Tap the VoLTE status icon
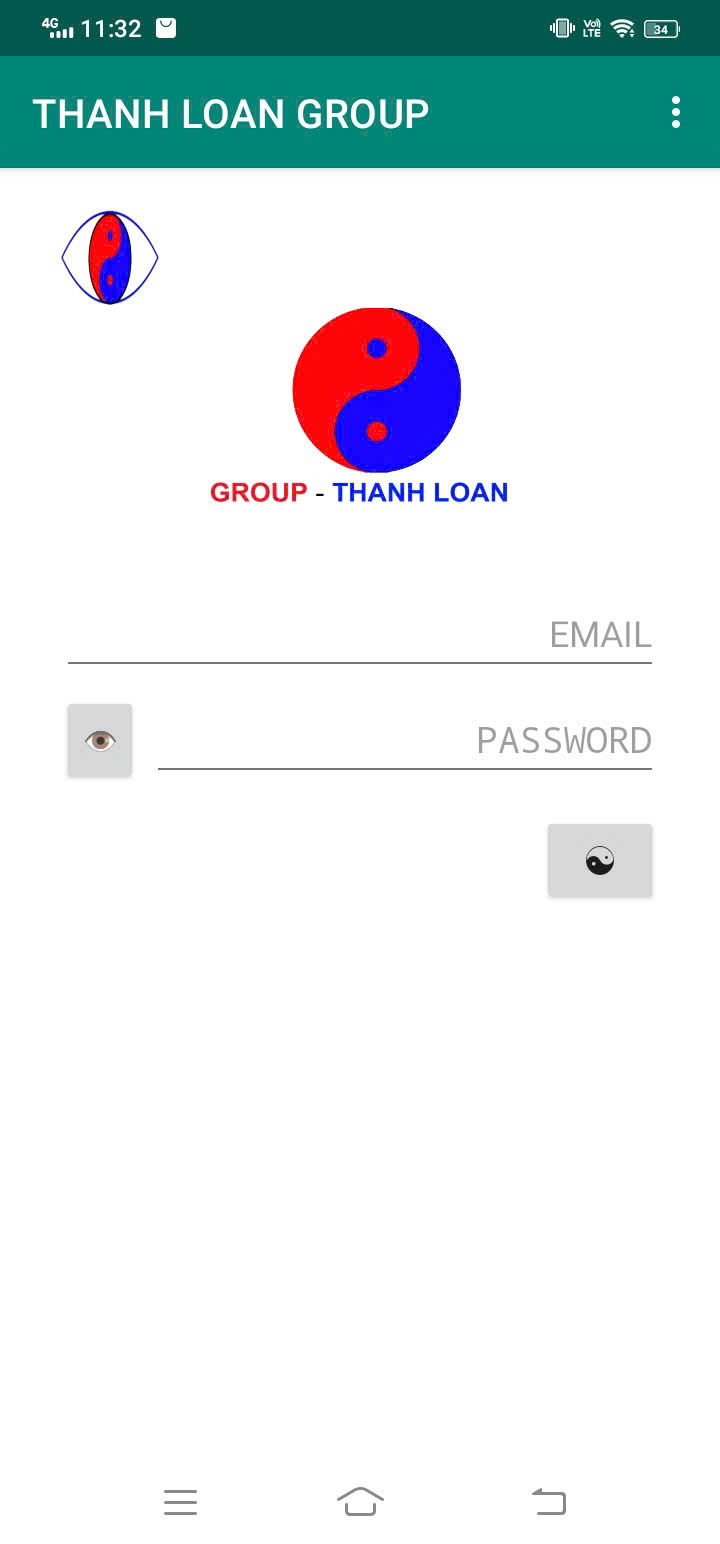The width and height of the screenshot is (720, 1544). pos(590,28)
